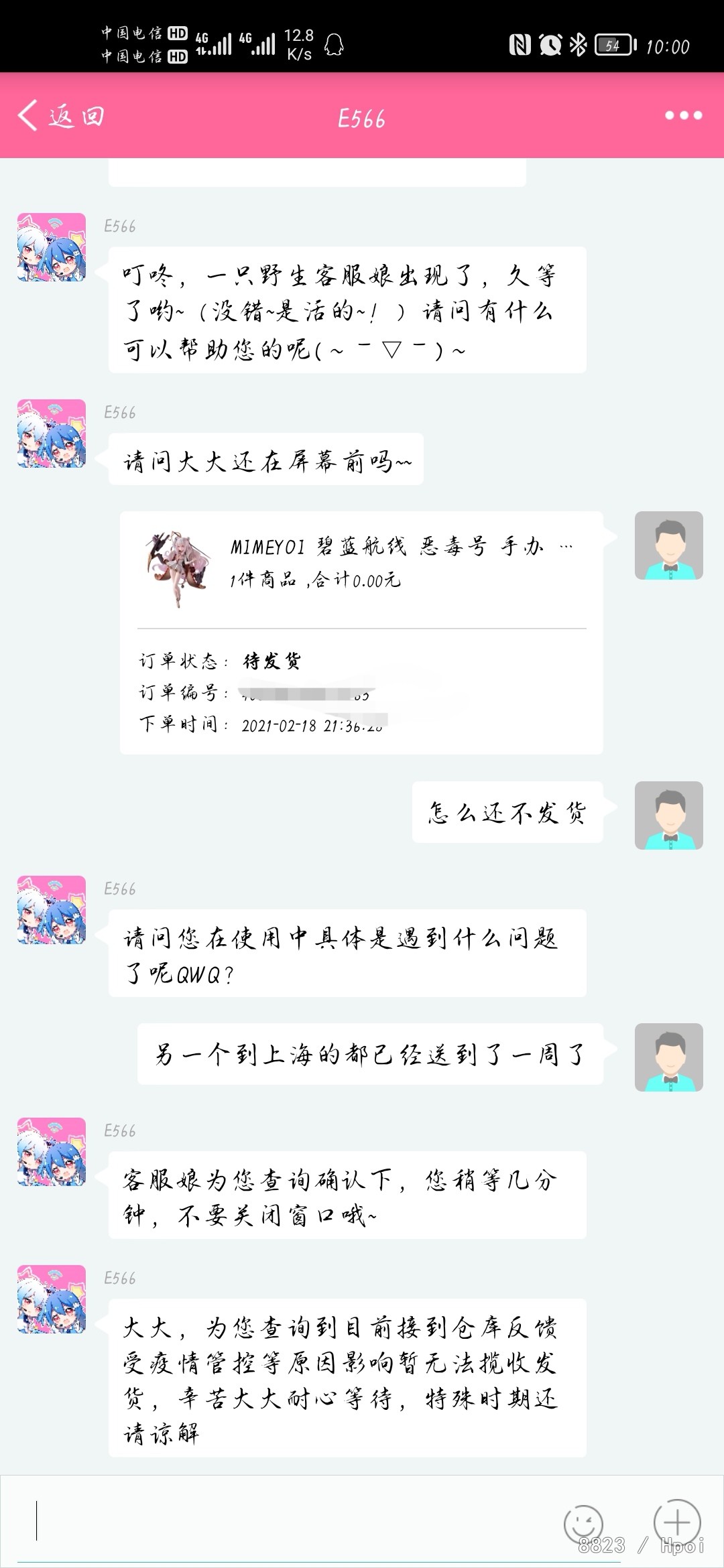724x1568 pixels.
Task: Open the emoji picker
Action: pyautogui.click(x=583, y=1523)
